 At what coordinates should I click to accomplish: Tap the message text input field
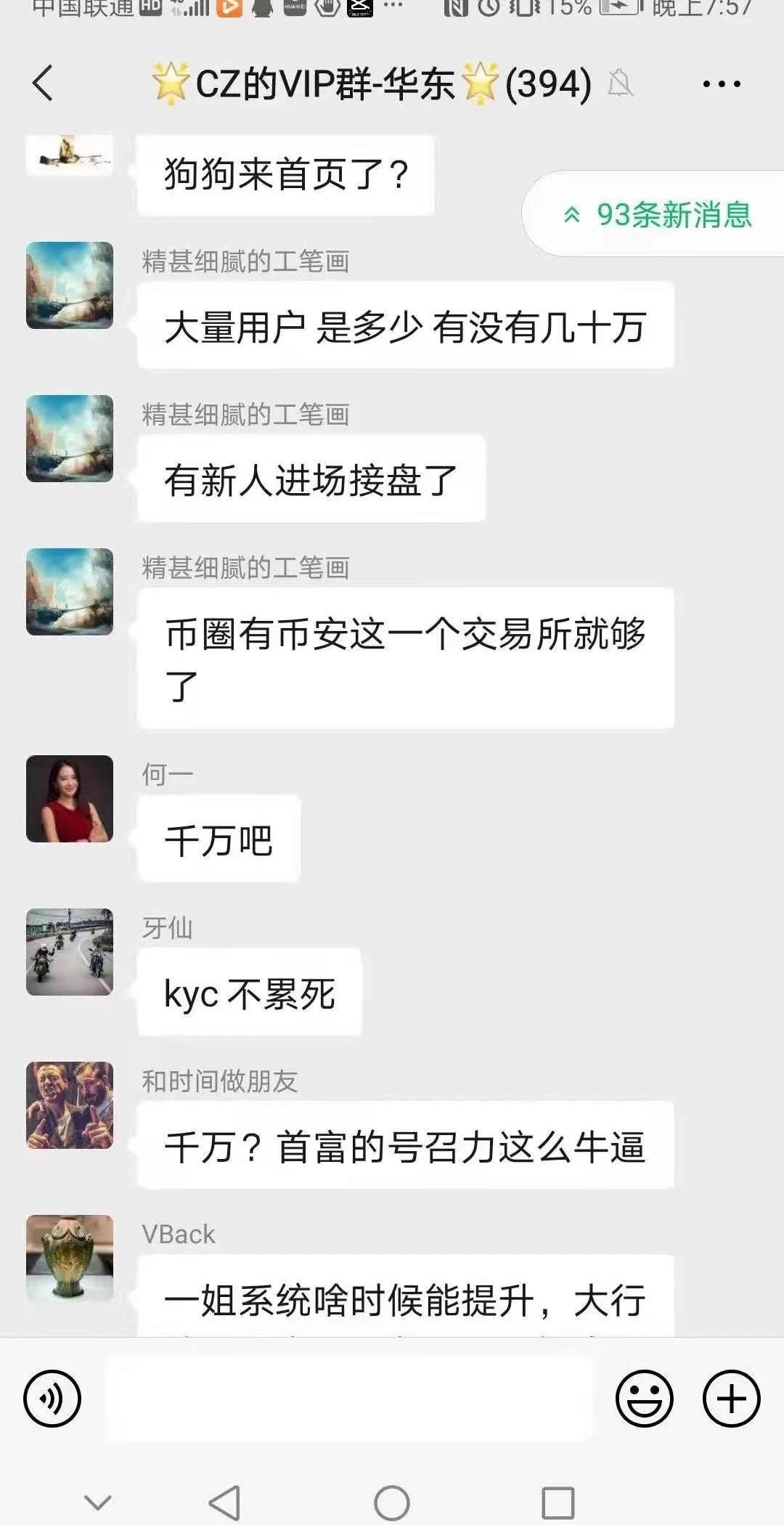(348, 1398)
